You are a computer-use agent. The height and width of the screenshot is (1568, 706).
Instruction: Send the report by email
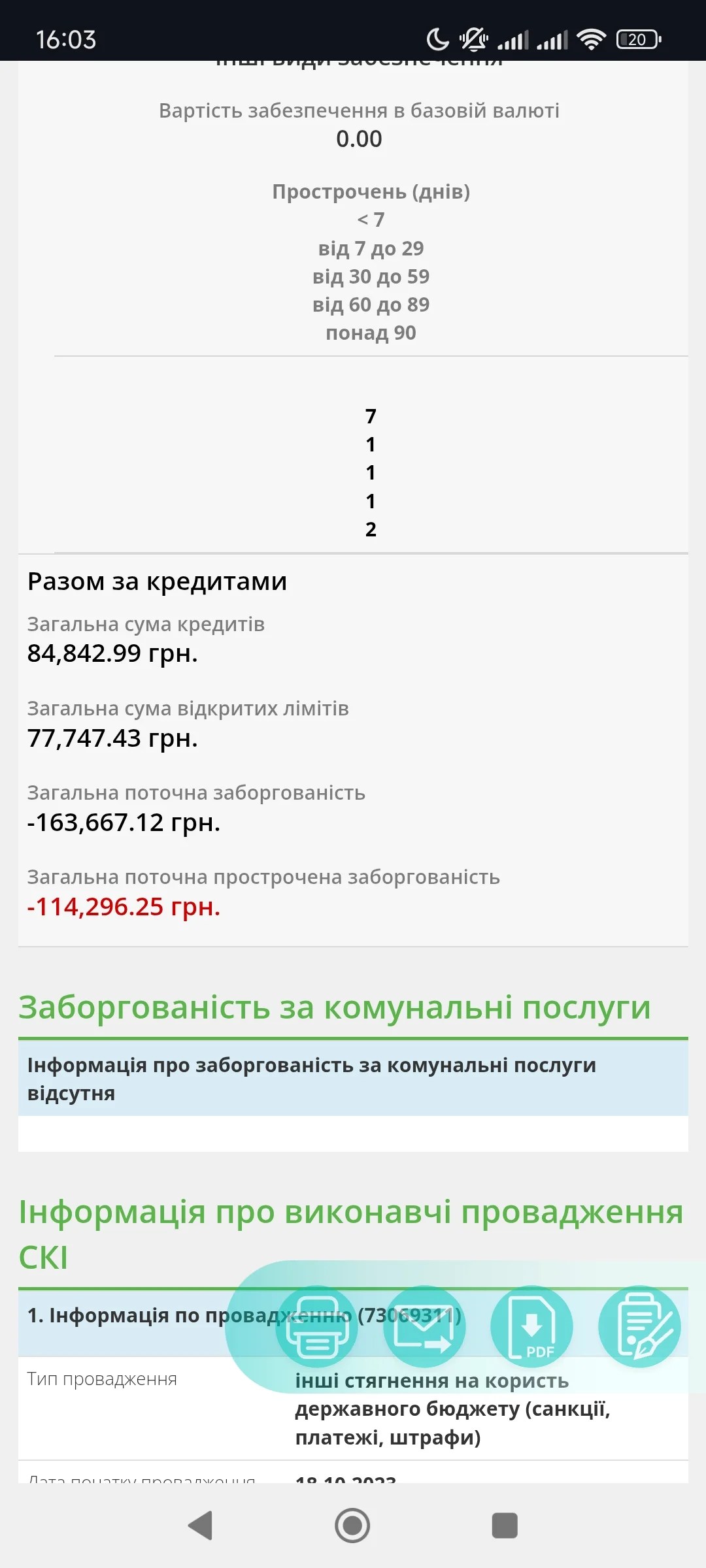pos(424,1326)
